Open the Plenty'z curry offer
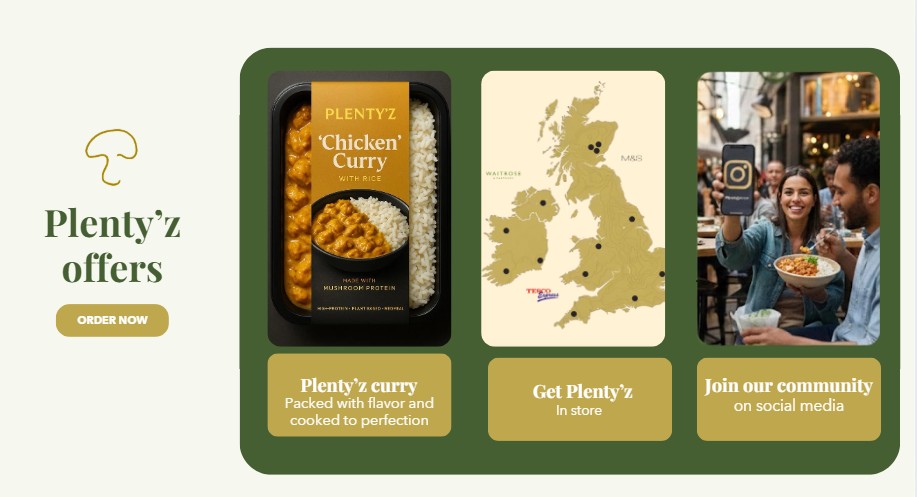Screen dimensions: 917x497 (359, 395)
